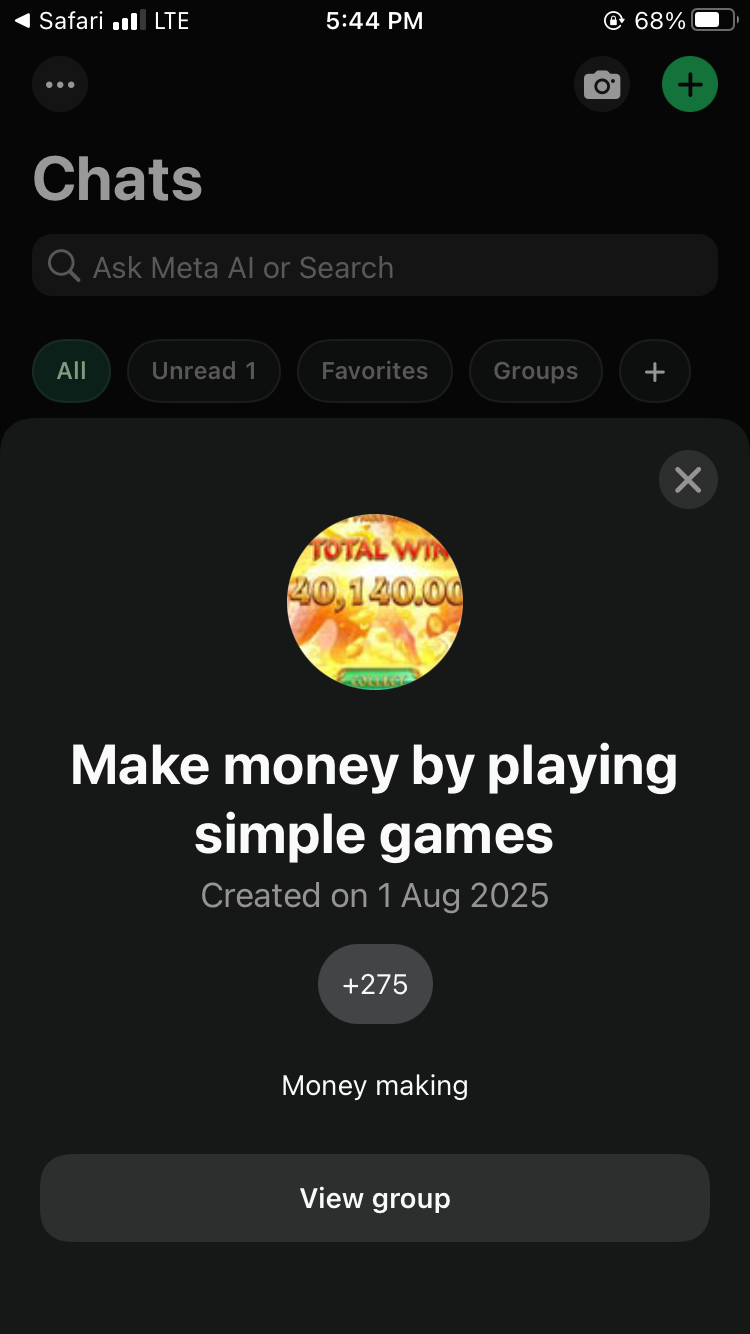Tap the Ask Meta AI or Search field

pos(375,266)
